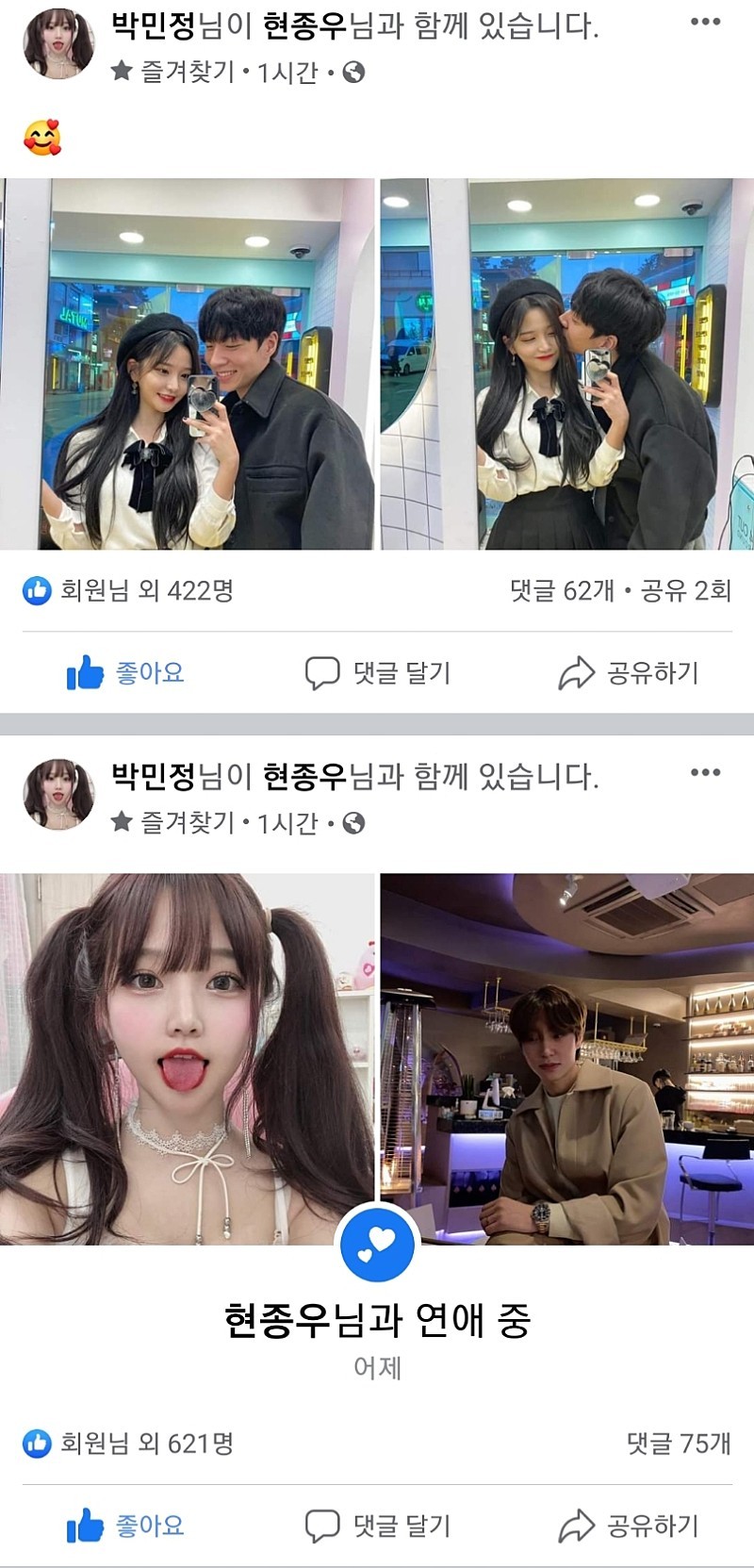Share the relationship status post
This screenshot has width=754, height=1568.
tap(629, 1526)
